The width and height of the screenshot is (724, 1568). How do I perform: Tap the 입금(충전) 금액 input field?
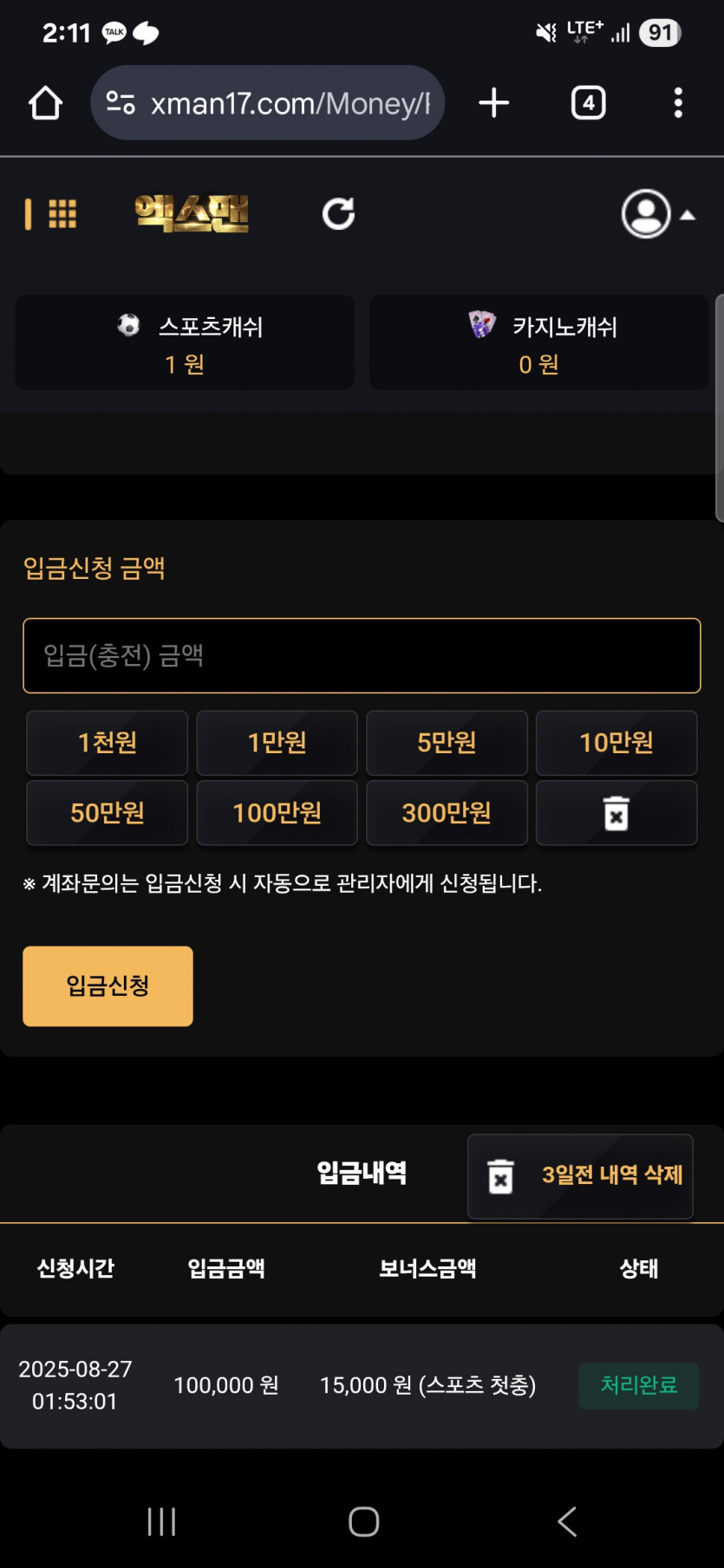pyautogui.click(x=362, y=655)
